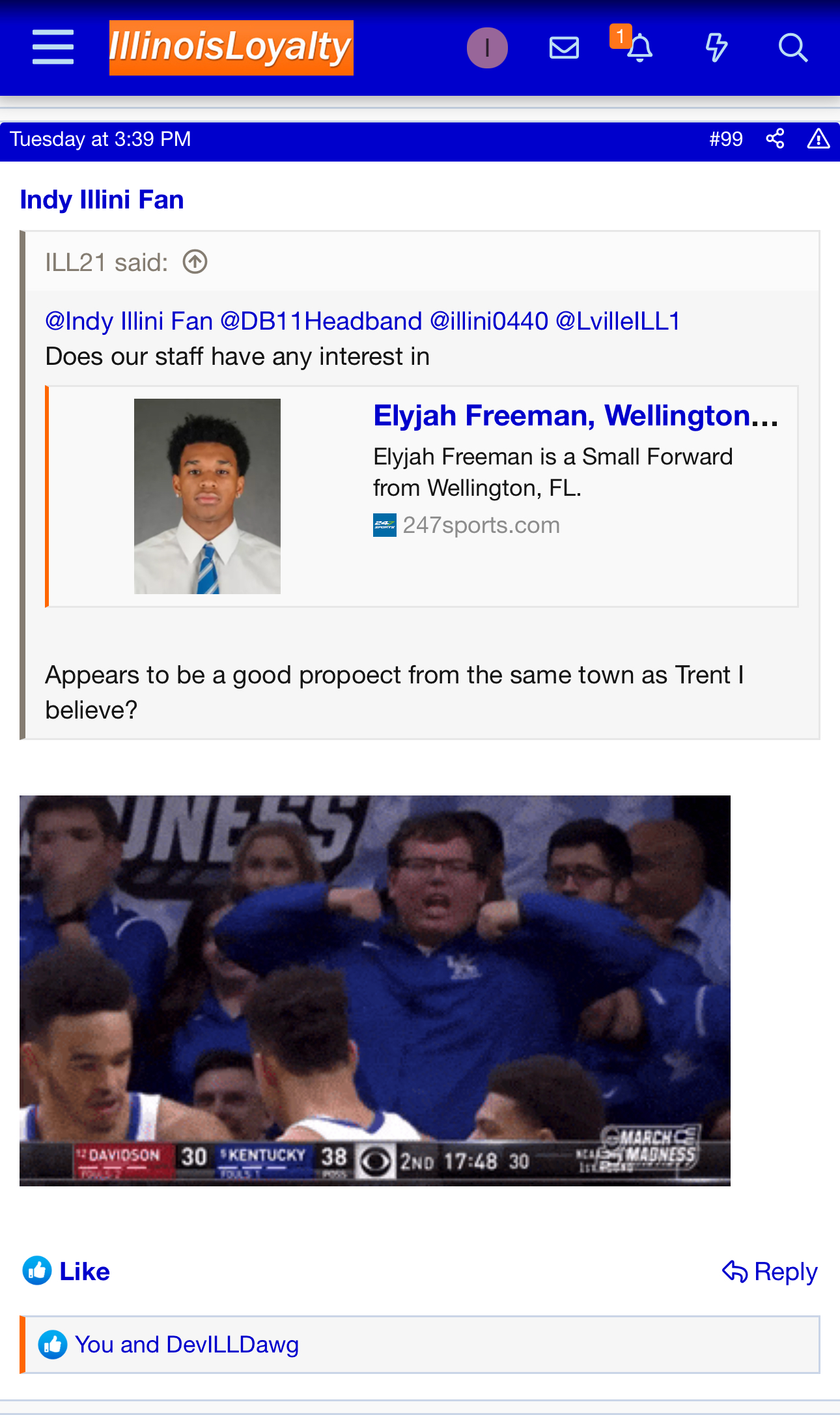The height and width of the screenshot is (1415, 840).
Task: Open the @illini0440 mention
Action: pos(489,321)
